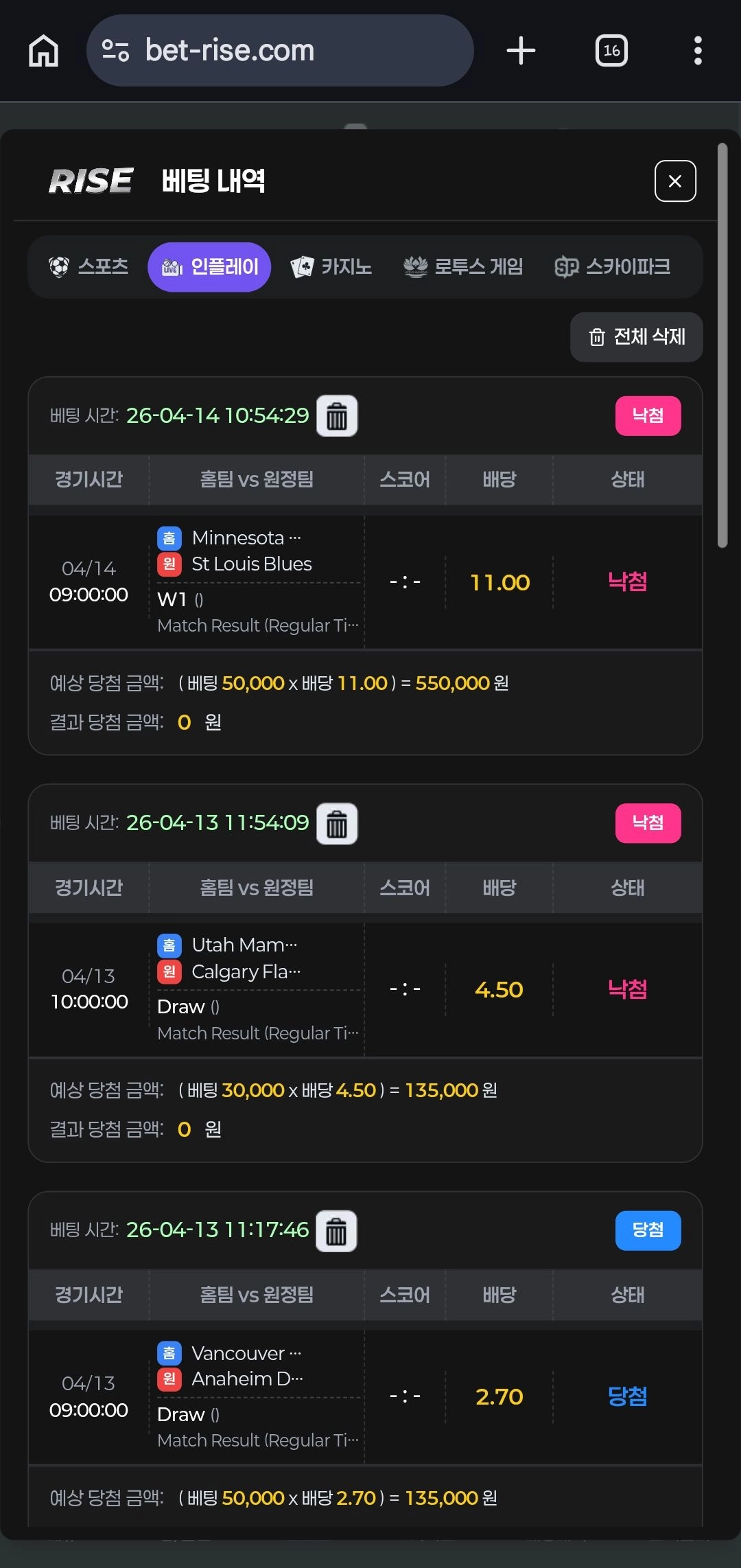Delete the bet placed at 26-04-13 11:54:09
This screenshot has height=1568, width=741.
[337, 823]
